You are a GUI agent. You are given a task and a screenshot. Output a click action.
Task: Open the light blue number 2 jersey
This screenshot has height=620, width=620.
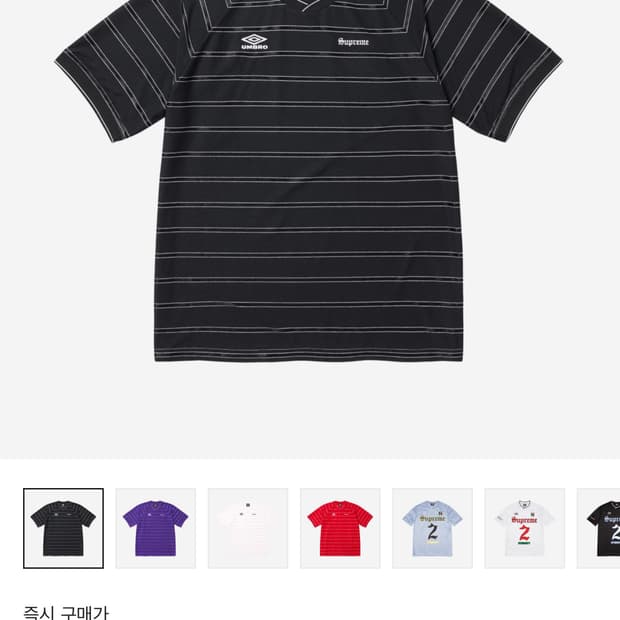click(x=432, y=528)
